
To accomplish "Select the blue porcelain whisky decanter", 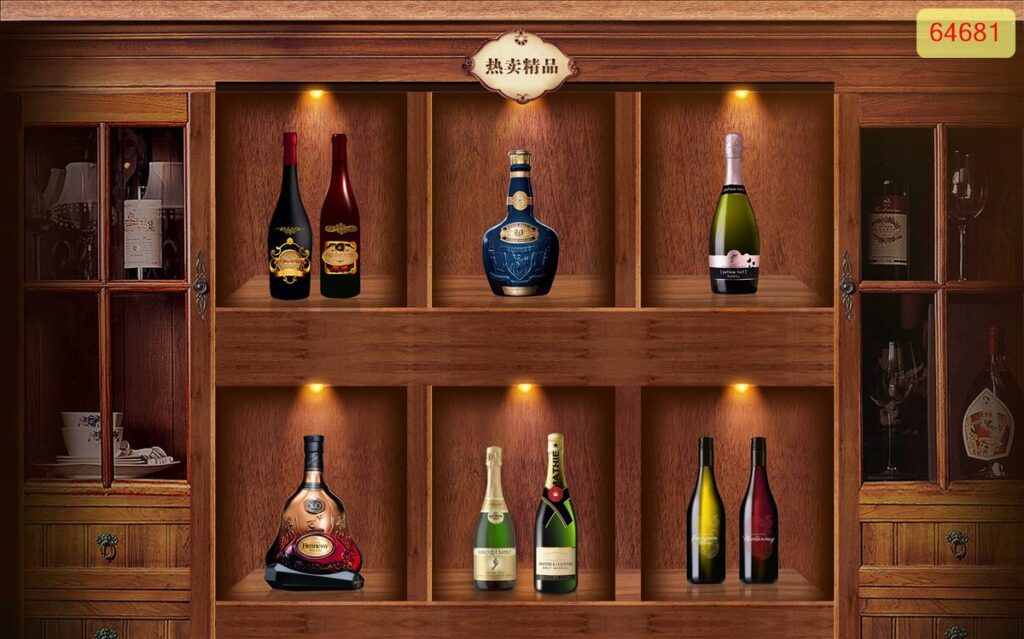I will (x=520, y=226).
